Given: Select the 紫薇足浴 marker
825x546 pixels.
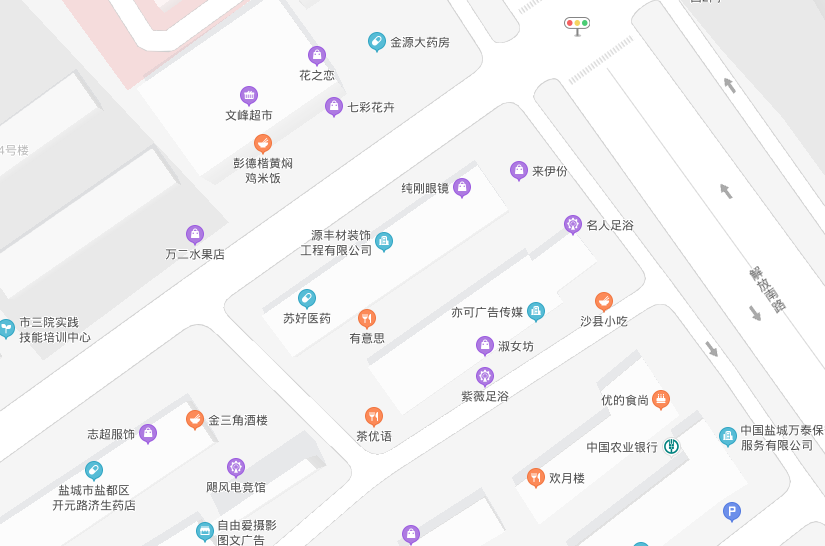Looking at the screenshot, I should click(485, 376).
